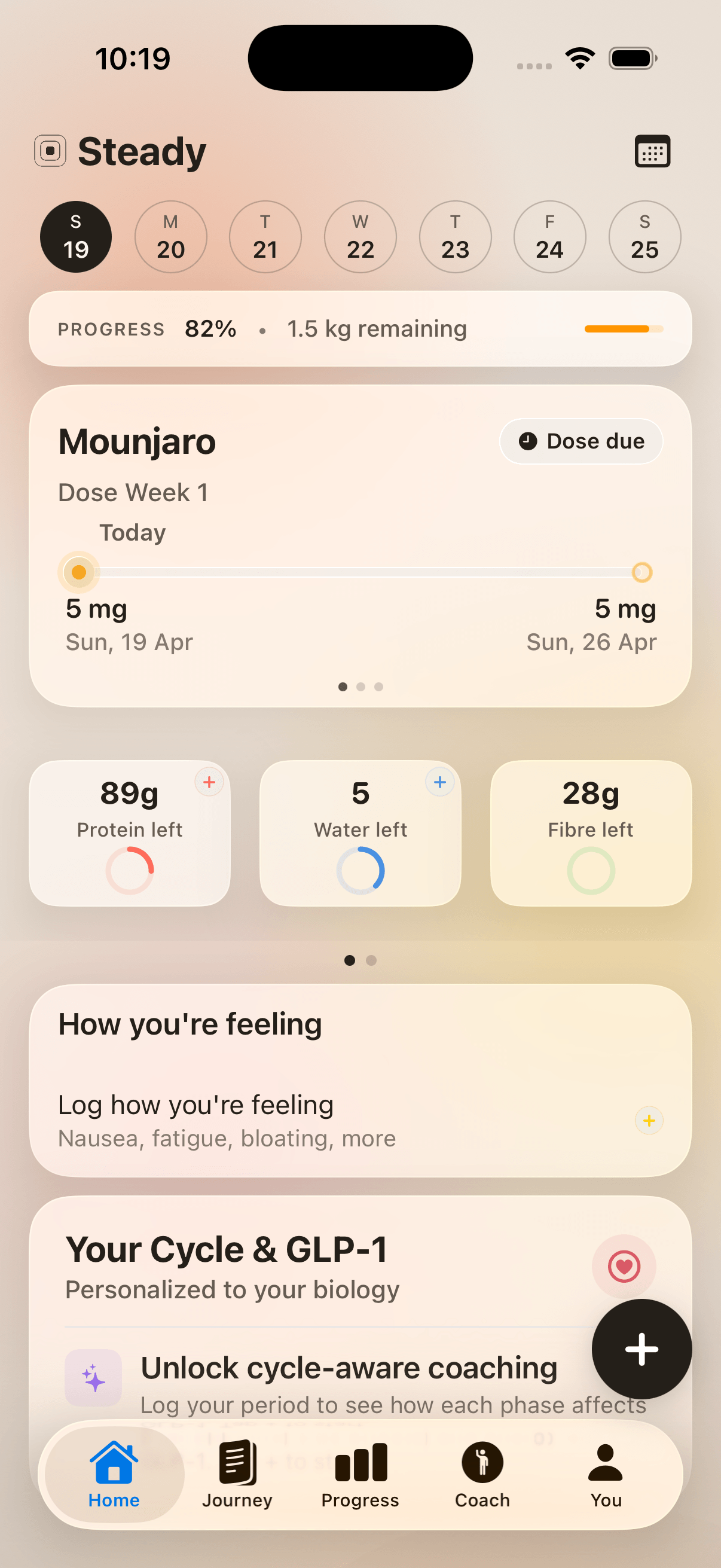Open the Coach section icon
This screenshot has height=1568, width=721.
tap(482, 1464)
